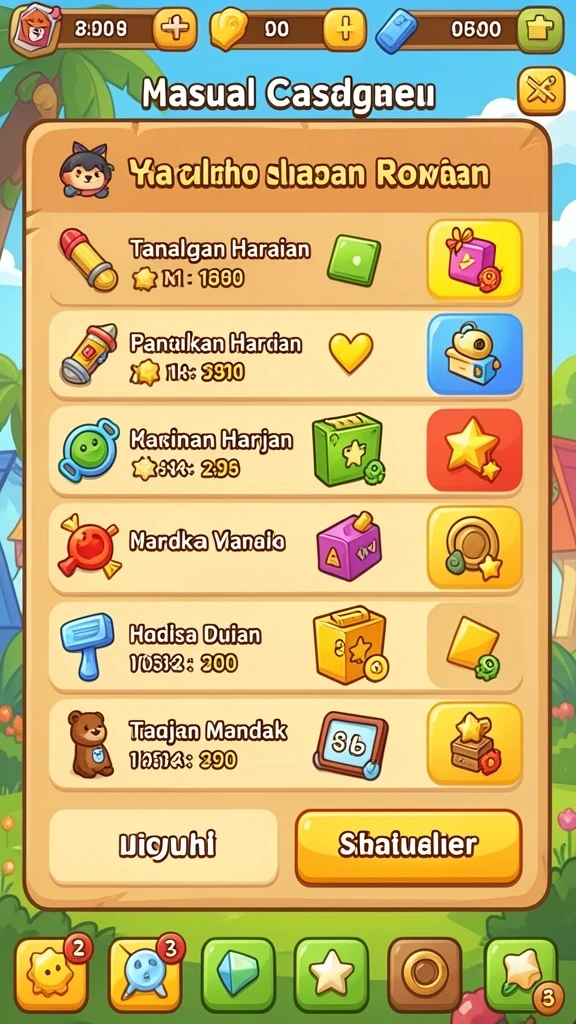Switch to the white star tab

[x=332, y=976]
